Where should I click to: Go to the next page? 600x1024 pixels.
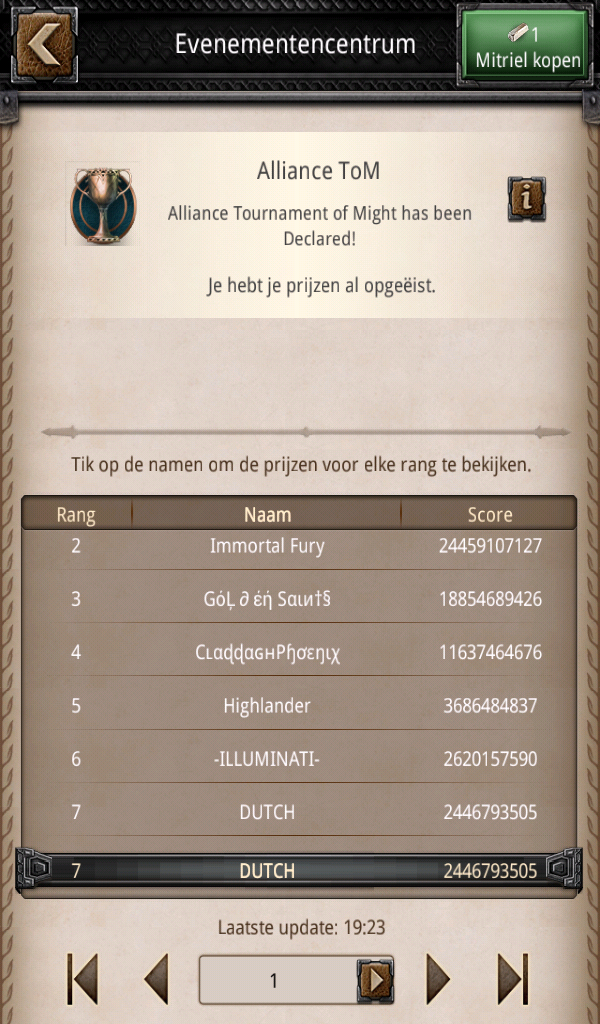[438, 979]
